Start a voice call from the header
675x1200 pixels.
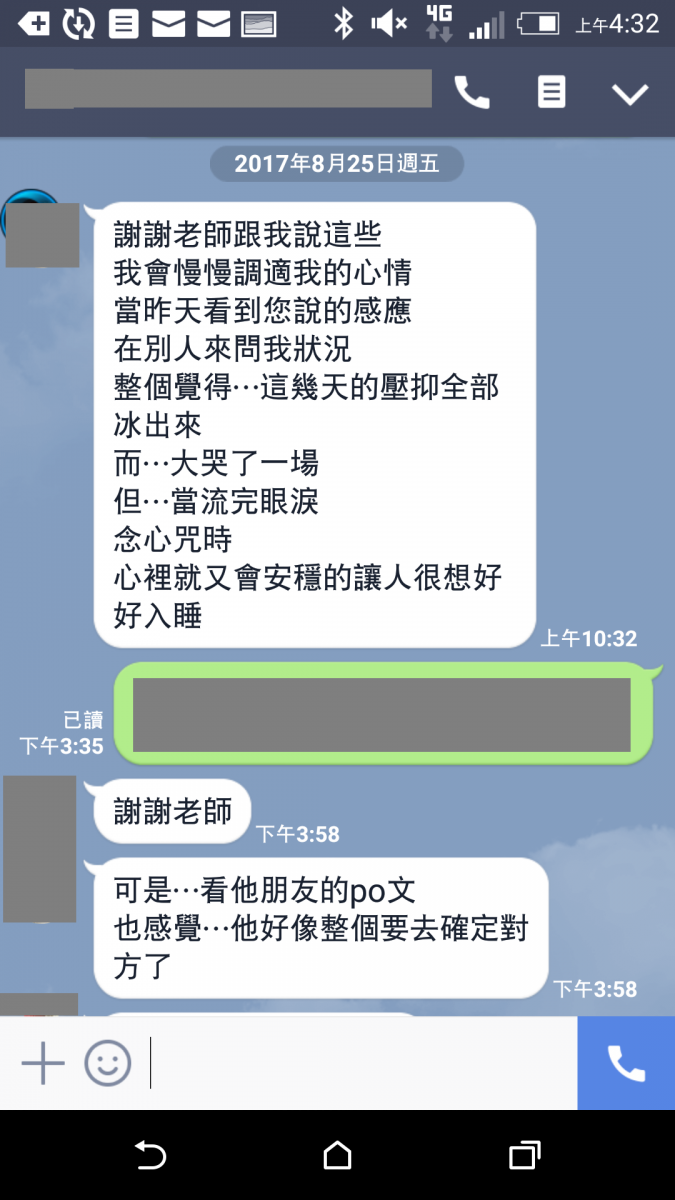(472, 93)
